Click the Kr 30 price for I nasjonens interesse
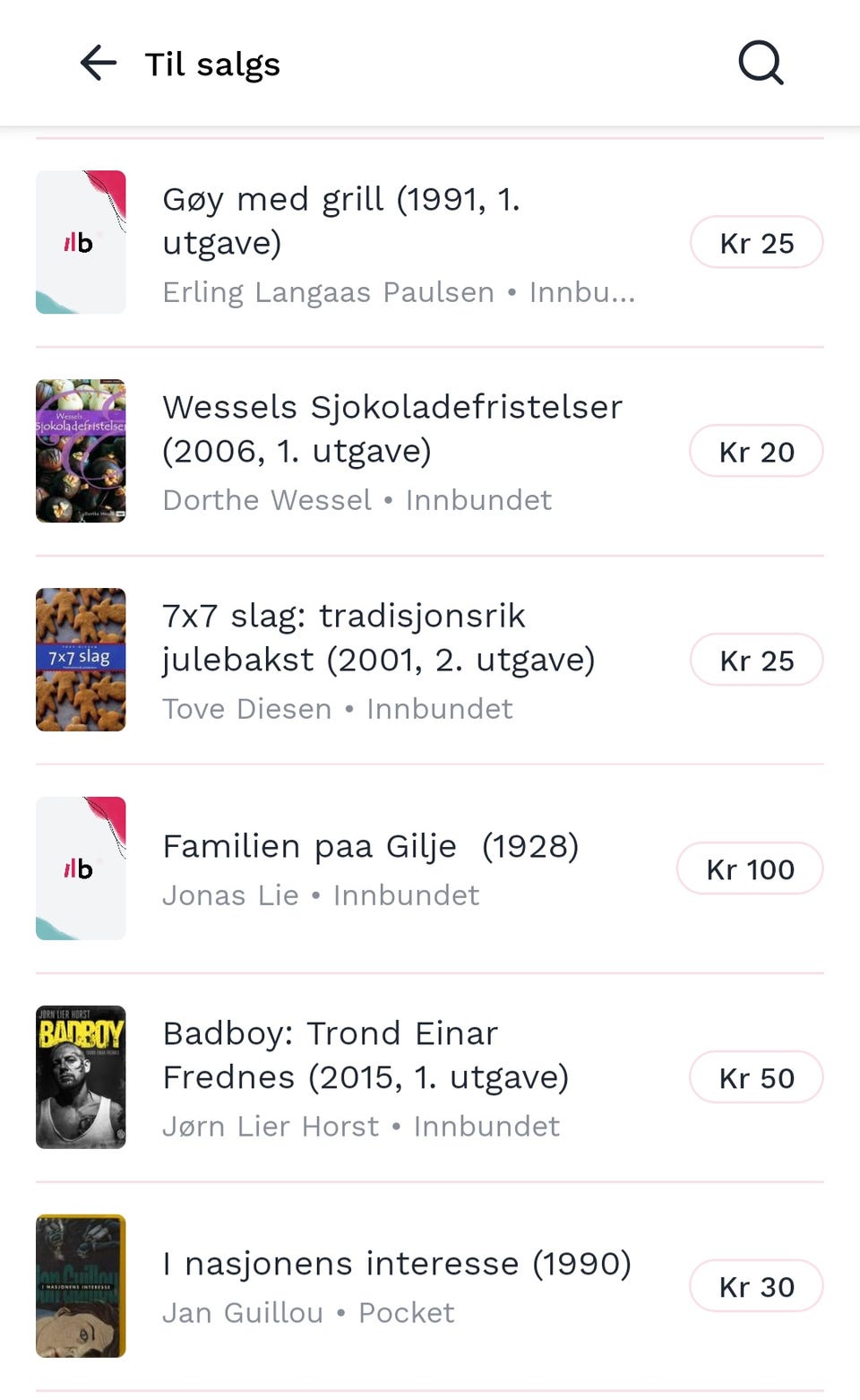860x1400 pixels. 756,1285
